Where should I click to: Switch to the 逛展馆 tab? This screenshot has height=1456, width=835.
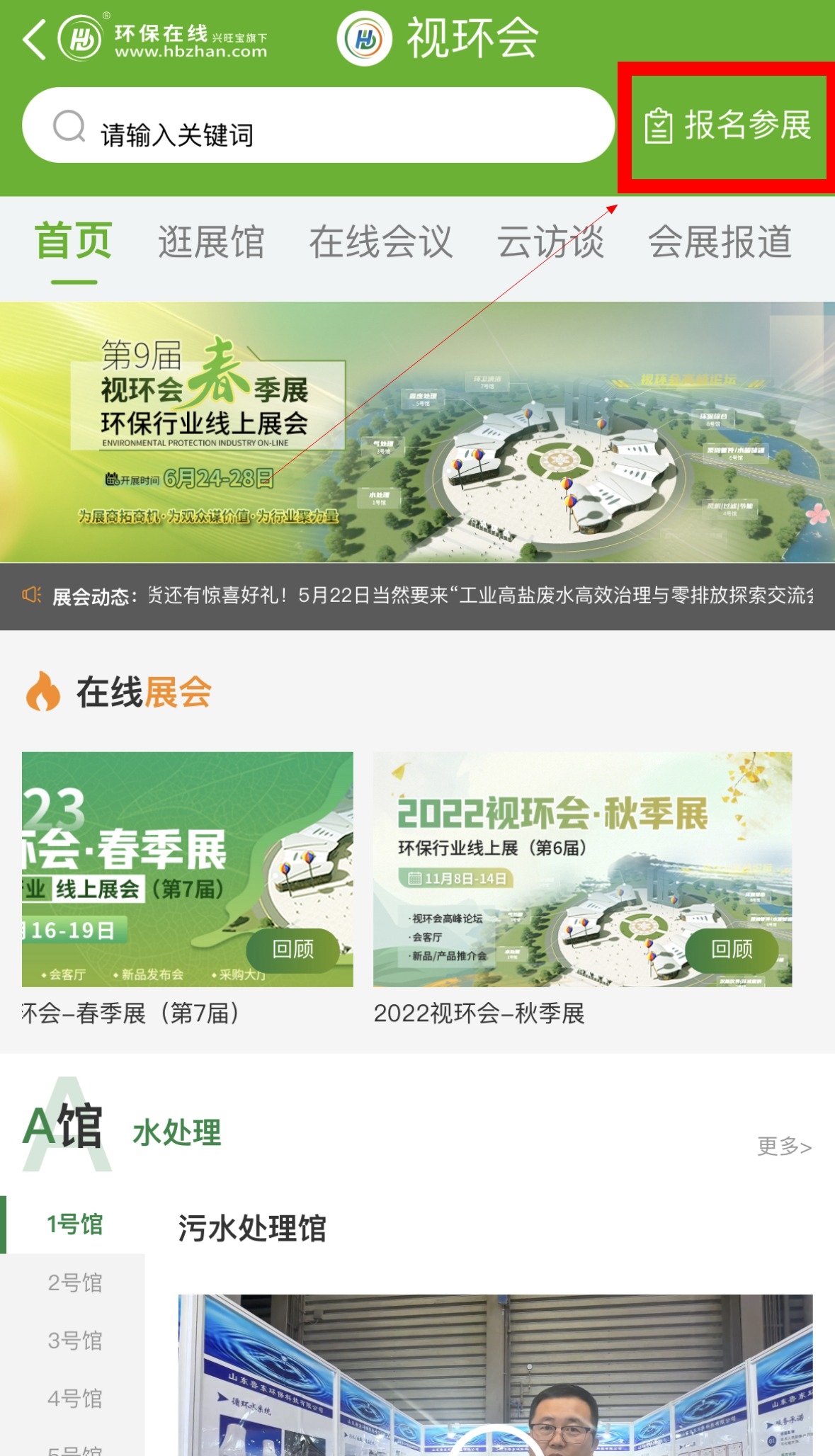click(211, 242)
